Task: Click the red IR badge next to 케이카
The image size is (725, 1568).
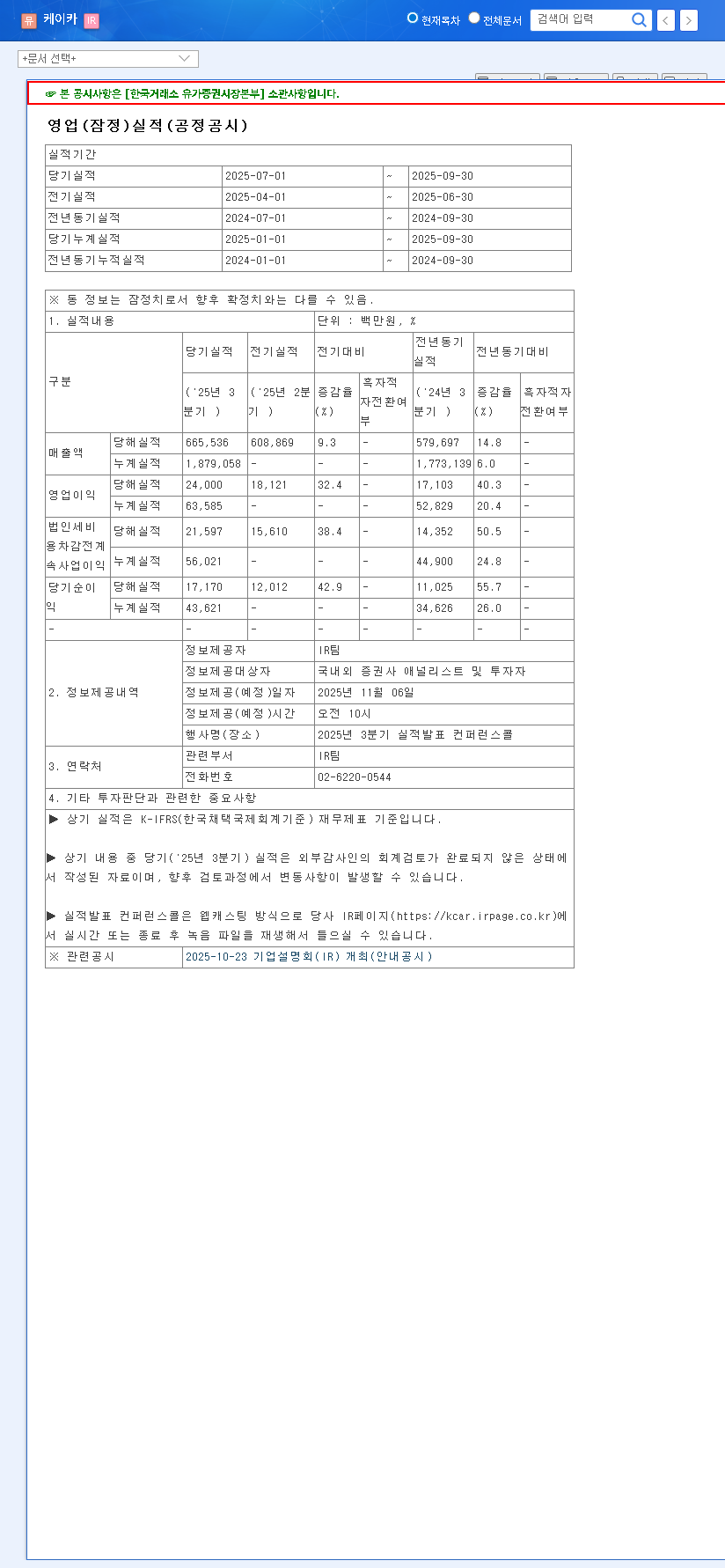Action: (x=90, y=21)
